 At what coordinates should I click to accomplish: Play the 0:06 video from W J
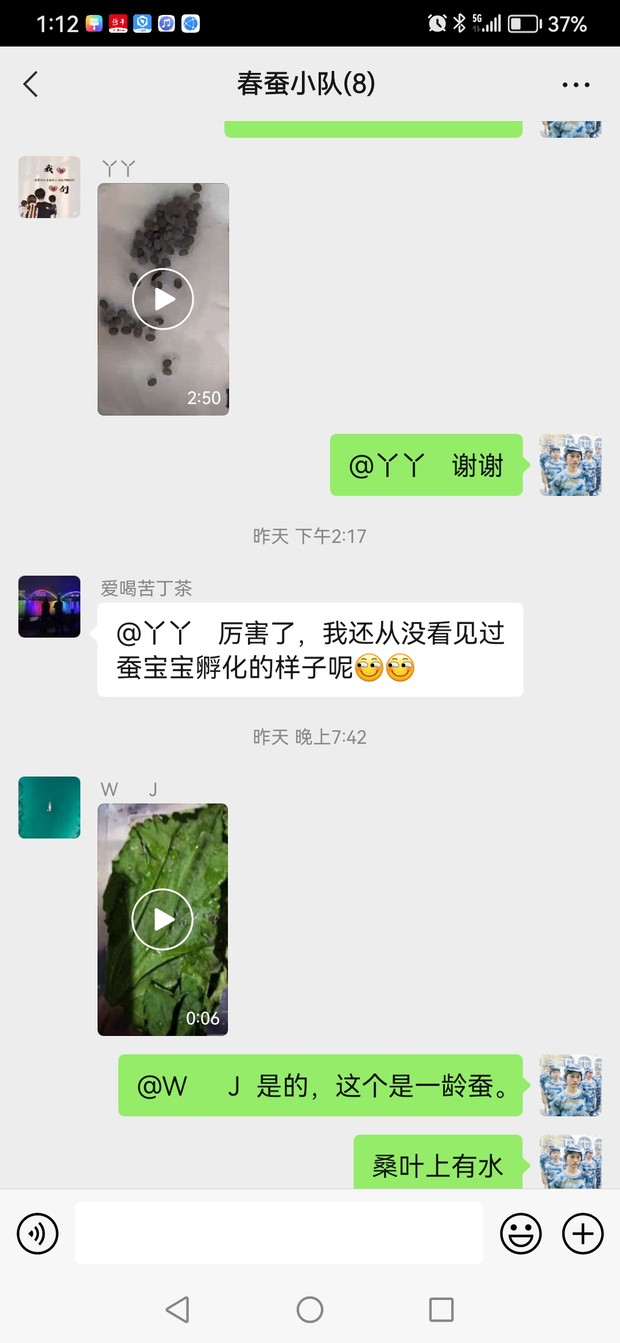coord(163,920)
